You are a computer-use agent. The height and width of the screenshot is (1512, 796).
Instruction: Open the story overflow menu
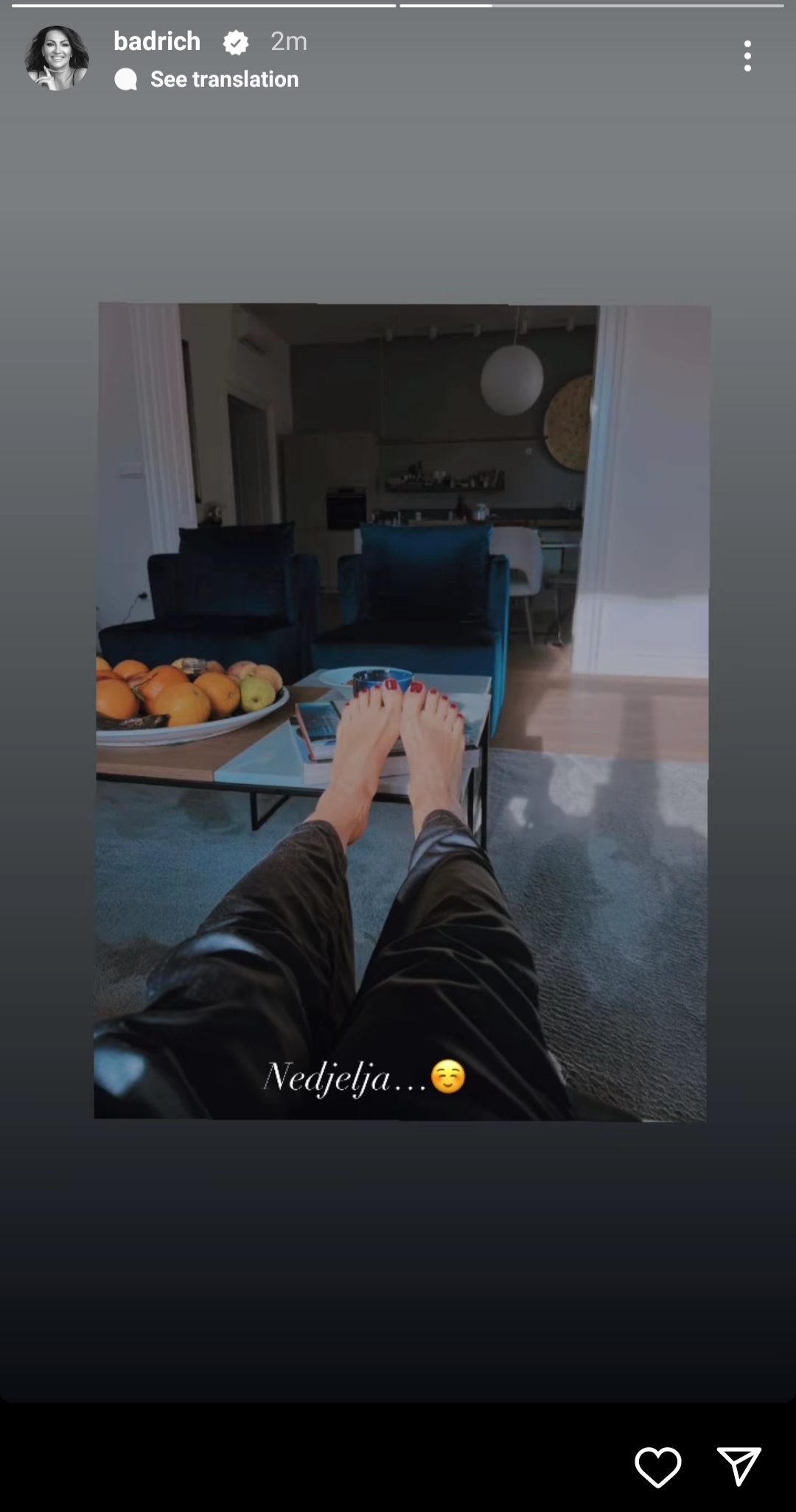point(747,56)
